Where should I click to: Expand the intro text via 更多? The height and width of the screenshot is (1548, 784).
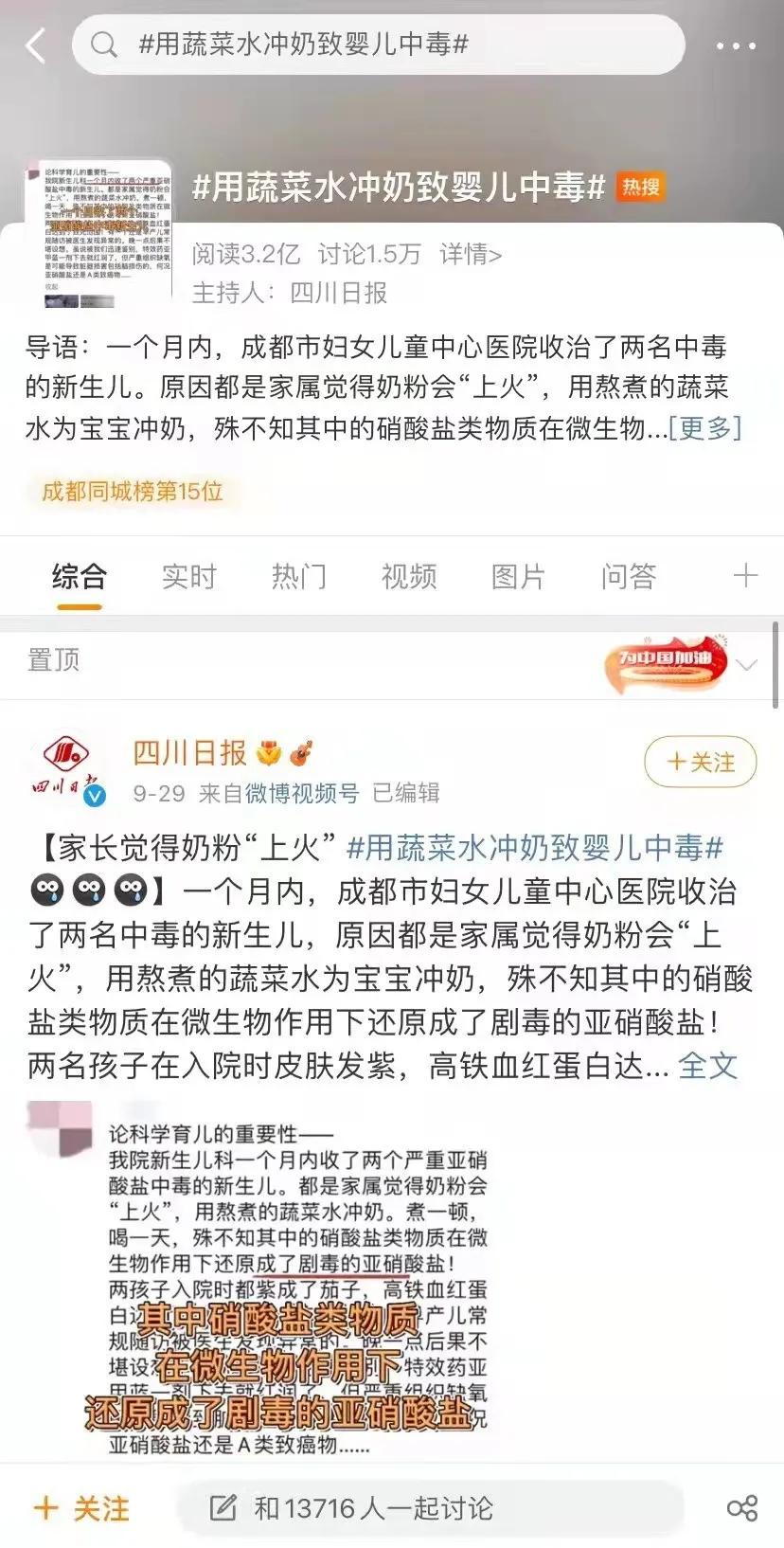[706, 428]
